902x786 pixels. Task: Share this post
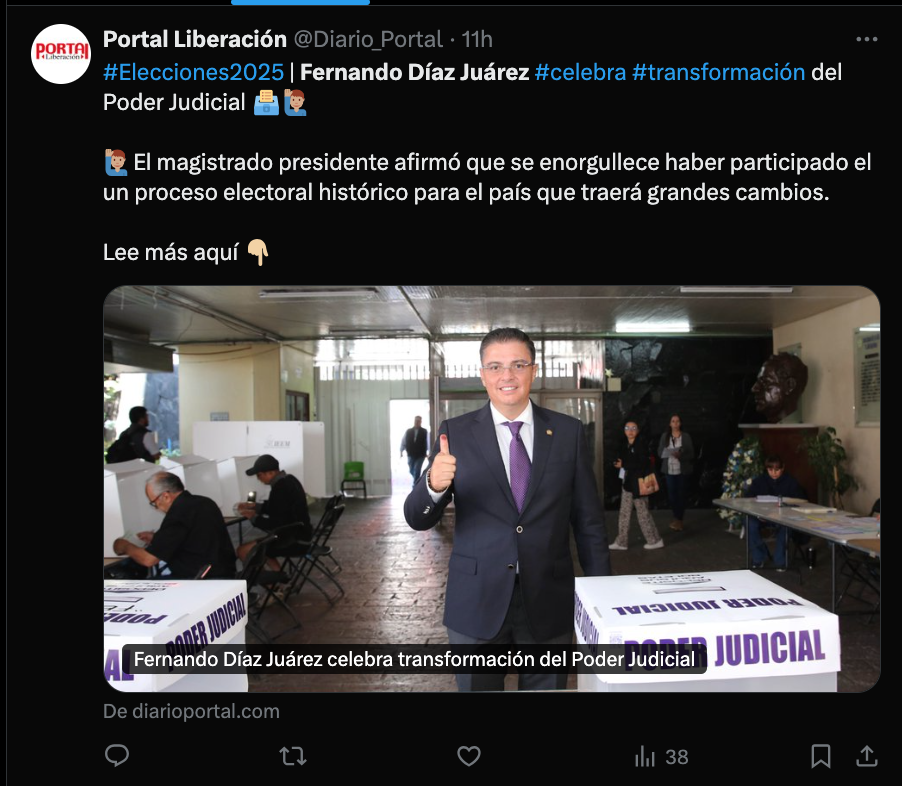(x=867, y=756)
